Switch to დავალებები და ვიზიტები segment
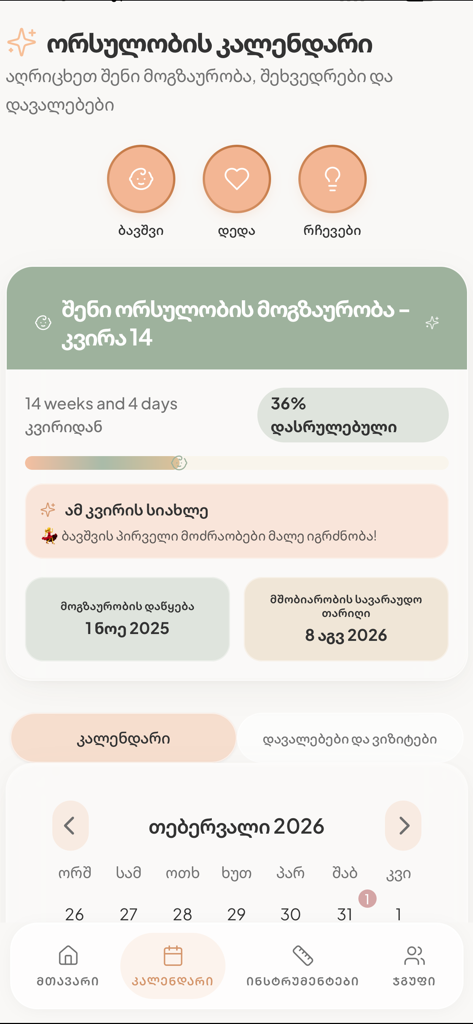 coord(350,739)
